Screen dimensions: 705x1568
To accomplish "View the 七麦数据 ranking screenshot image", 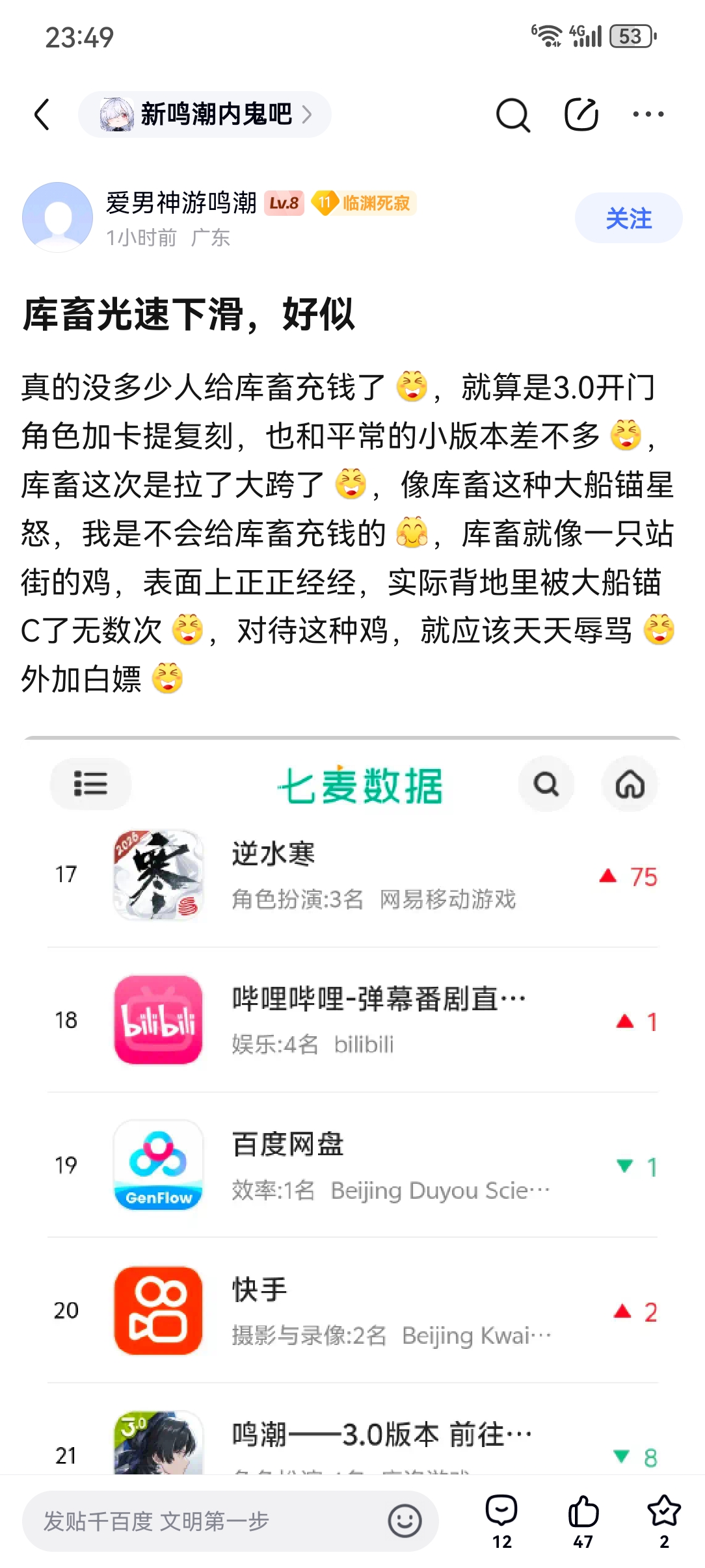I will click(352, 1105).
